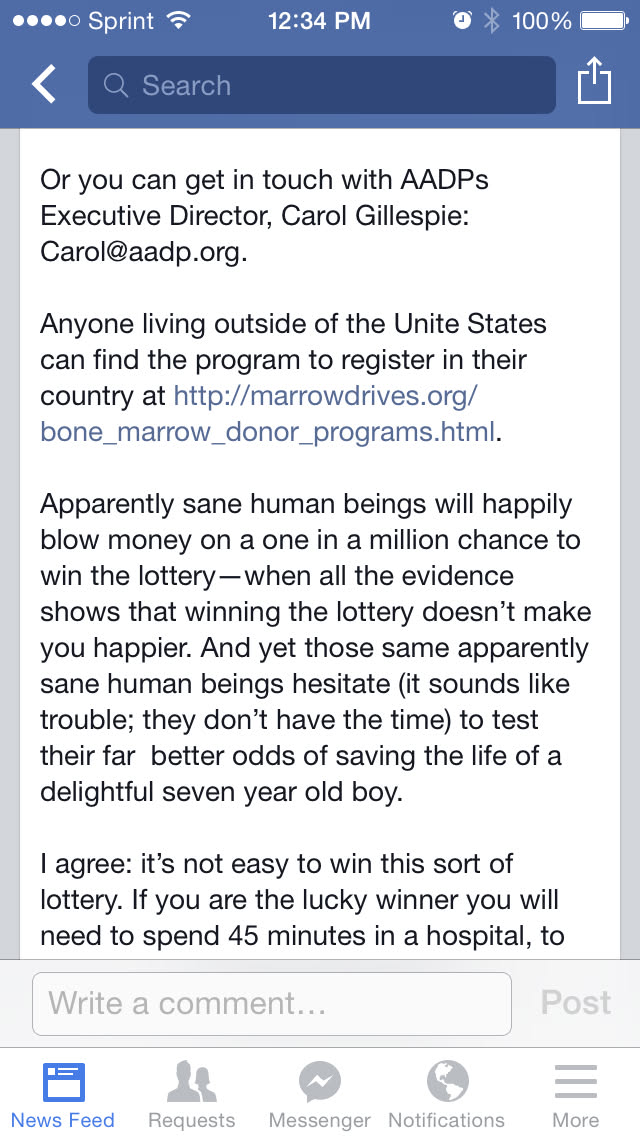Tap the Search field in the header
The image size is (640, 1136).
(321, 85)
